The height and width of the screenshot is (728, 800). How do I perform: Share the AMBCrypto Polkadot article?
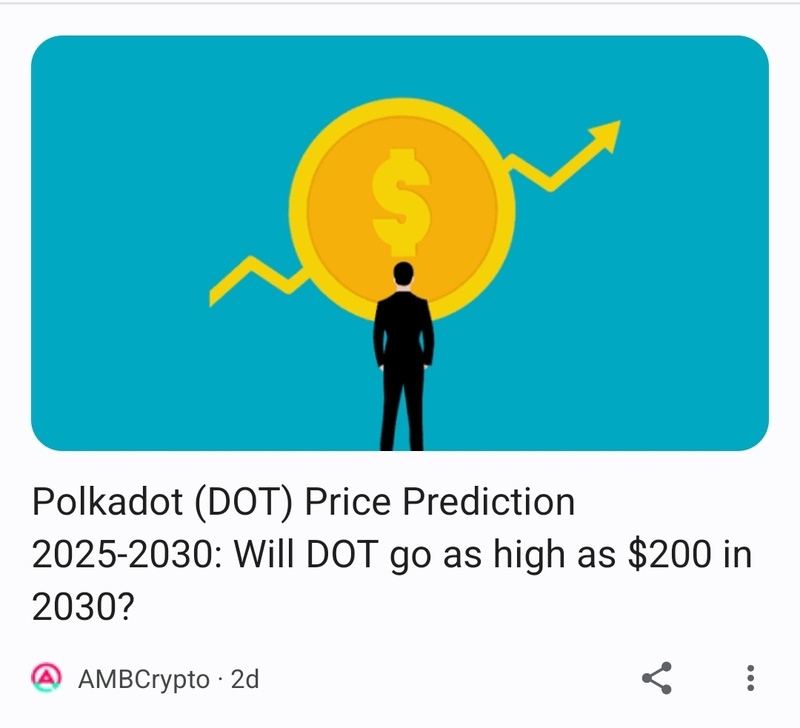[656, 679]
